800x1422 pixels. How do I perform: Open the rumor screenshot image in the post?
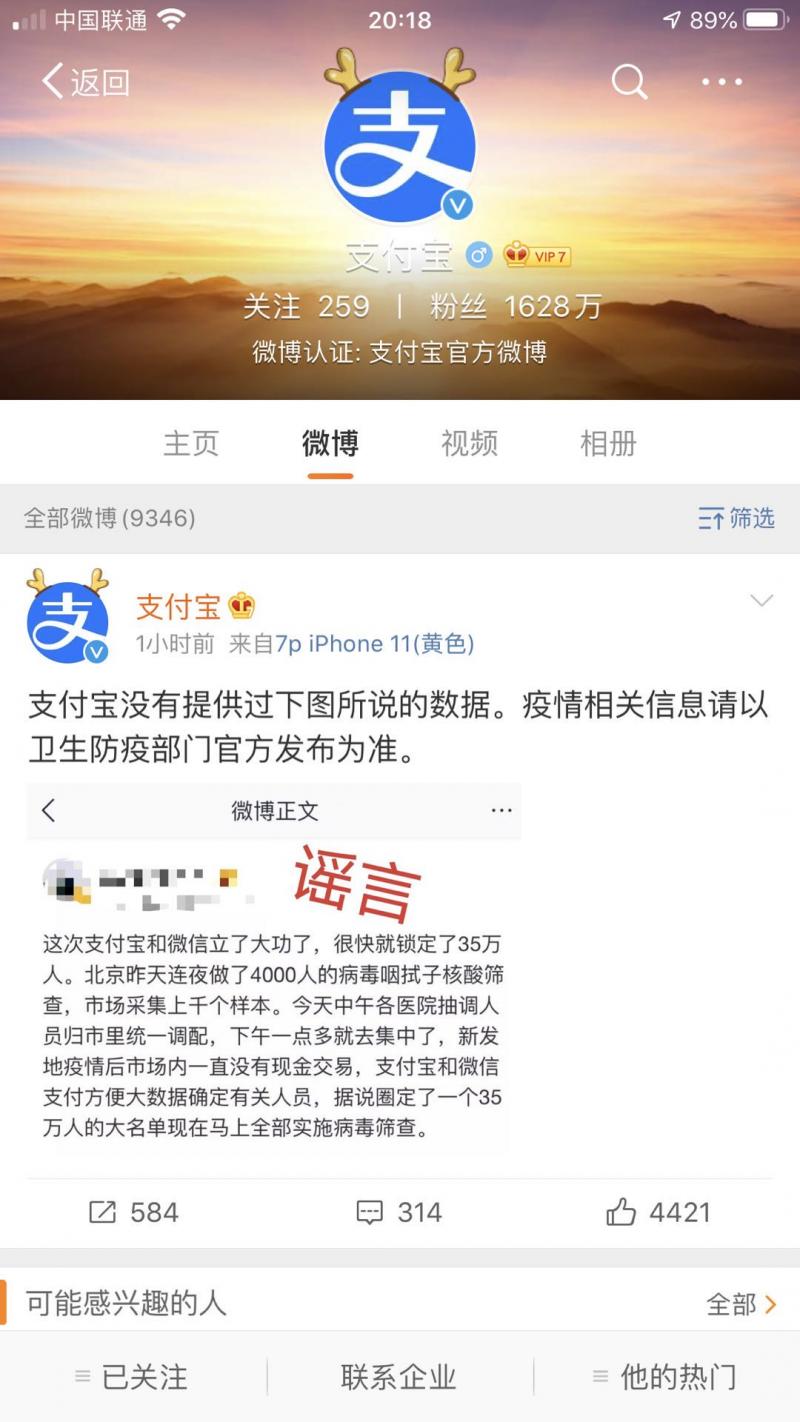coord(274,968)
